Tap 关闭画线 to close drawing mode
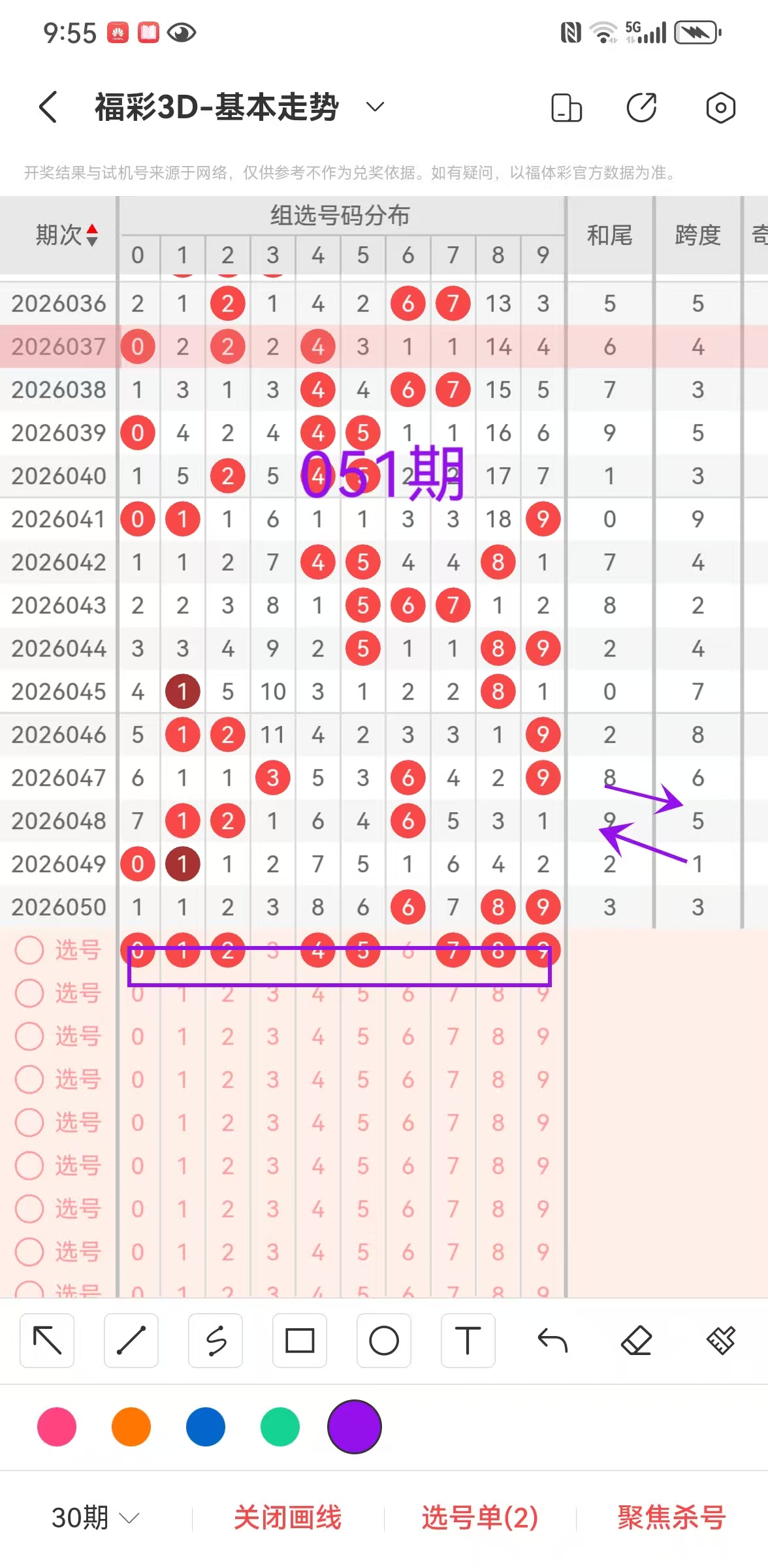 (x=287, y=1517)
